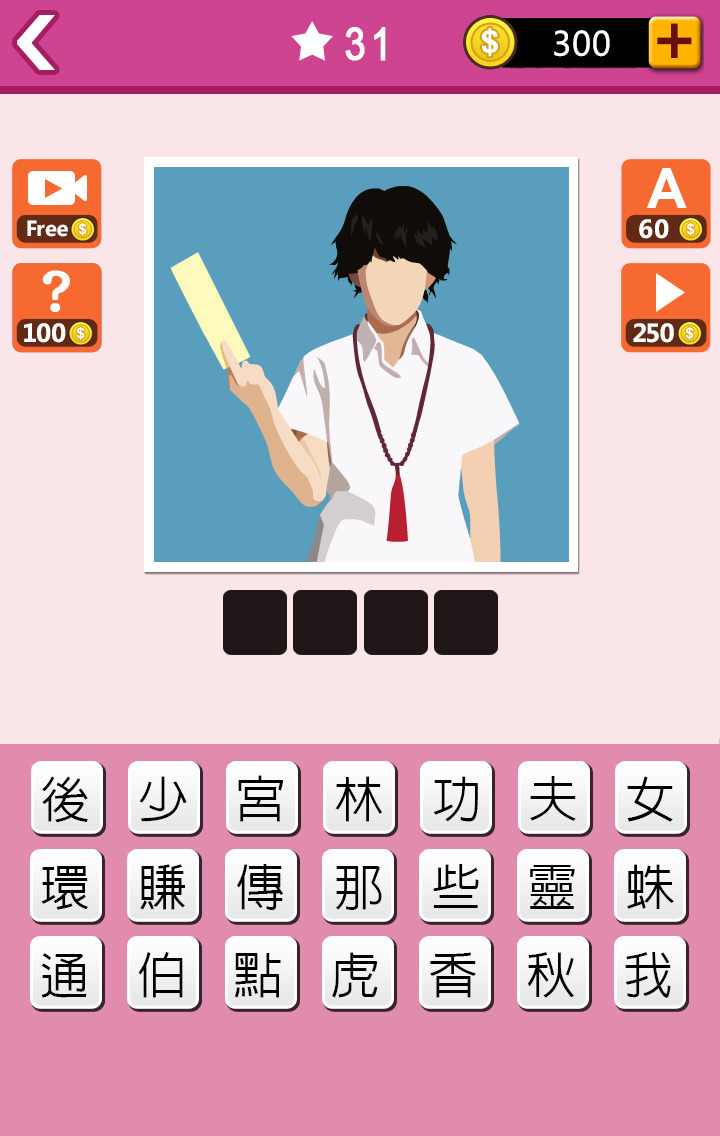Pick the 夫 tile
The width and height of the screenshot is (720, 1136).
pyautogui.click(x=554, y=798)
